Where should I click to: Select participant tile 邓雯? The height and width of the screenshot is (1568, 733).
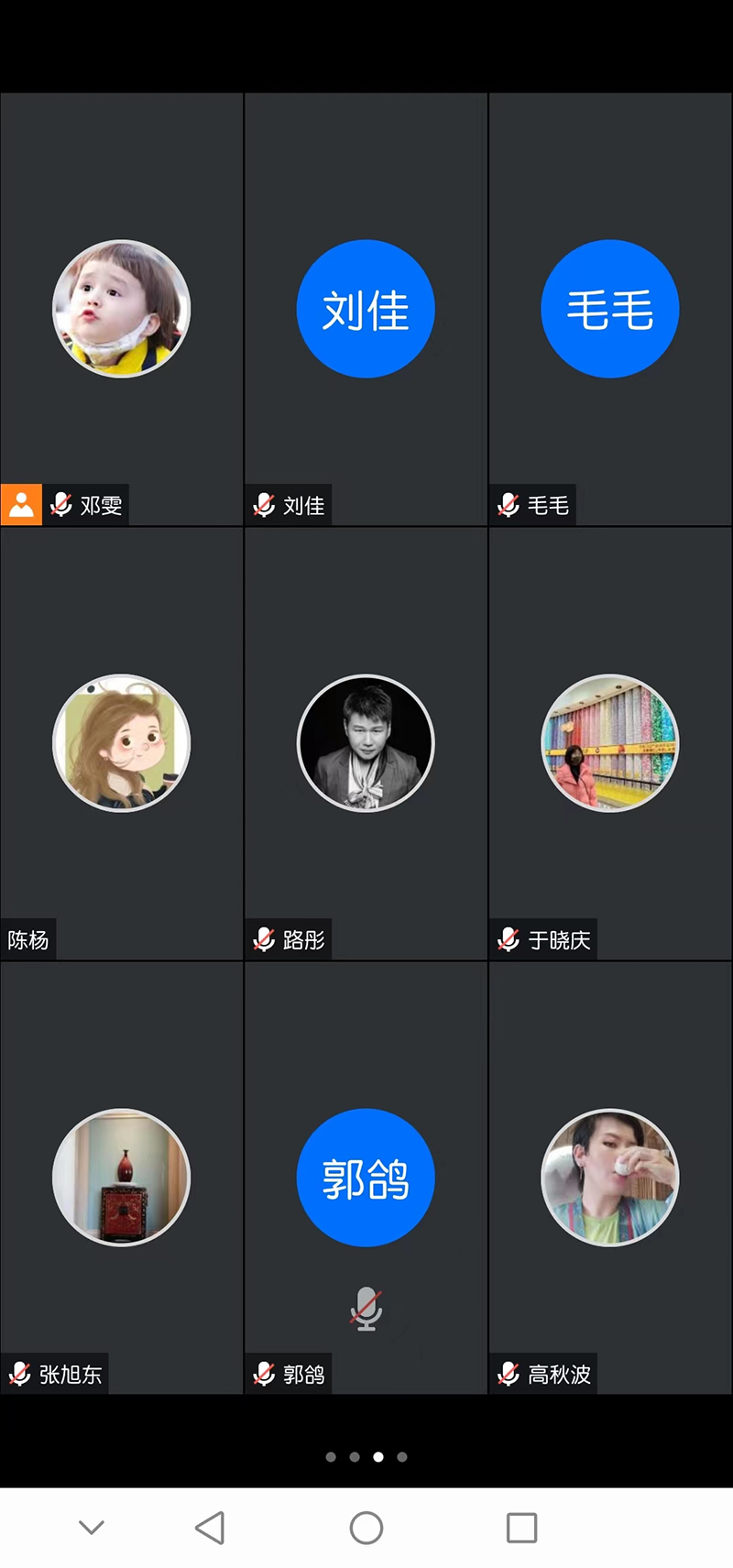coord(122,309)
